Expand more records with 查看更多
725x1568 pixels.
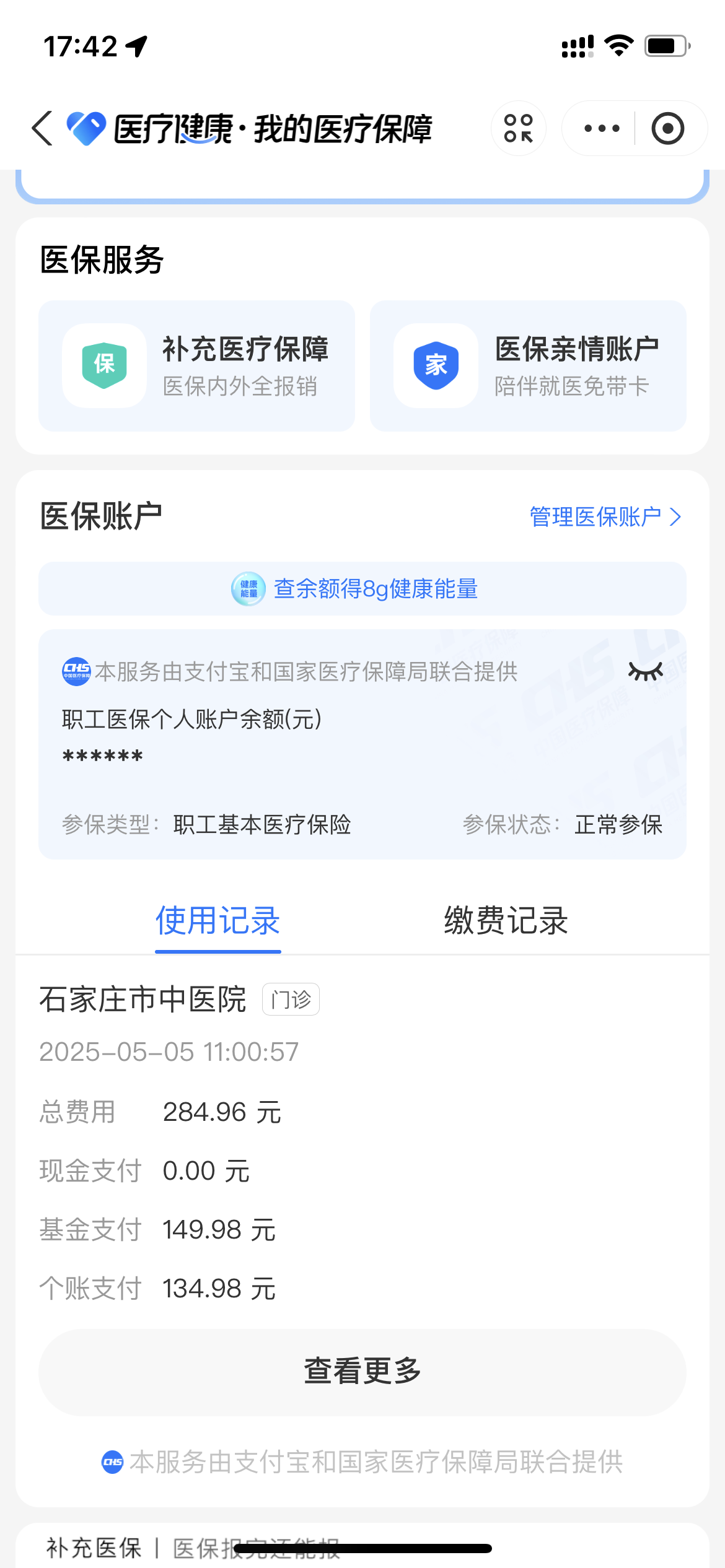pos(362,1370)
